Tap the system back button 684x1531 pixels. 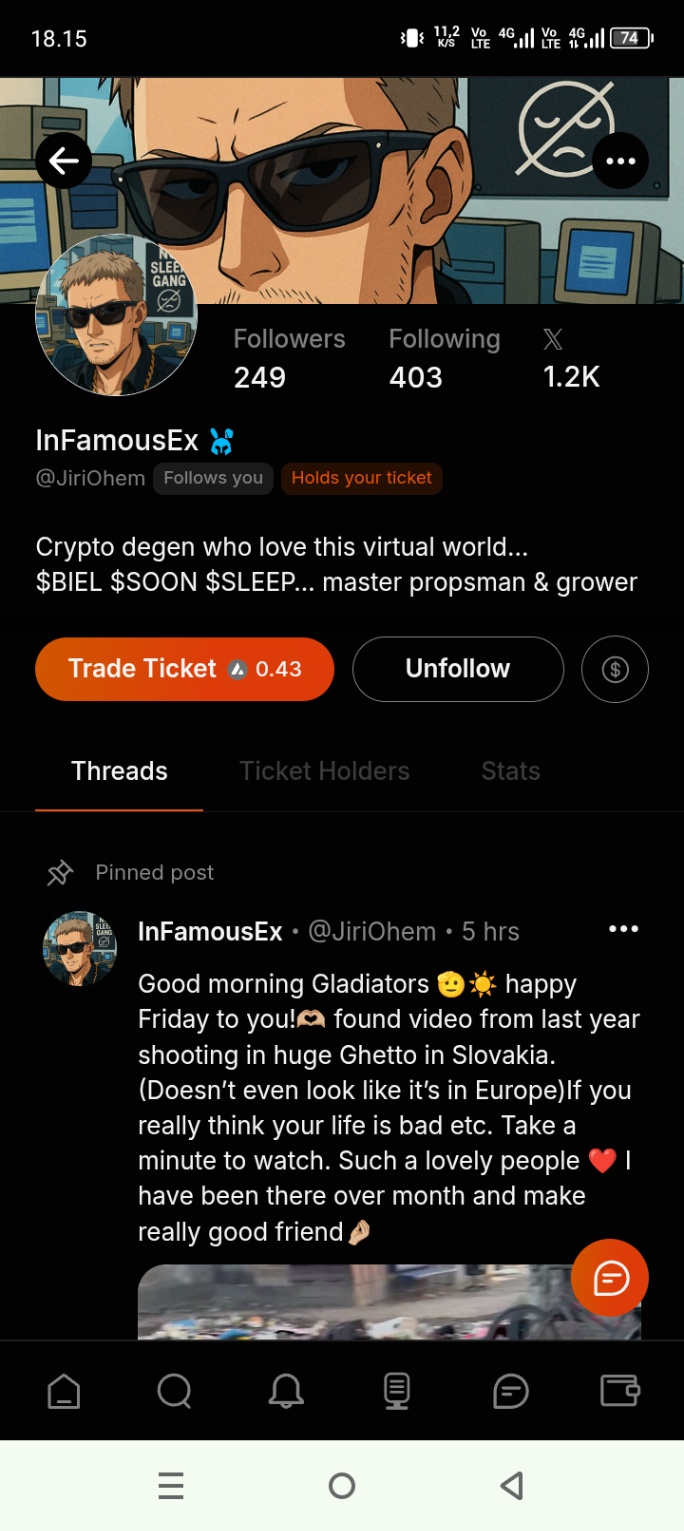[511, 1486]
